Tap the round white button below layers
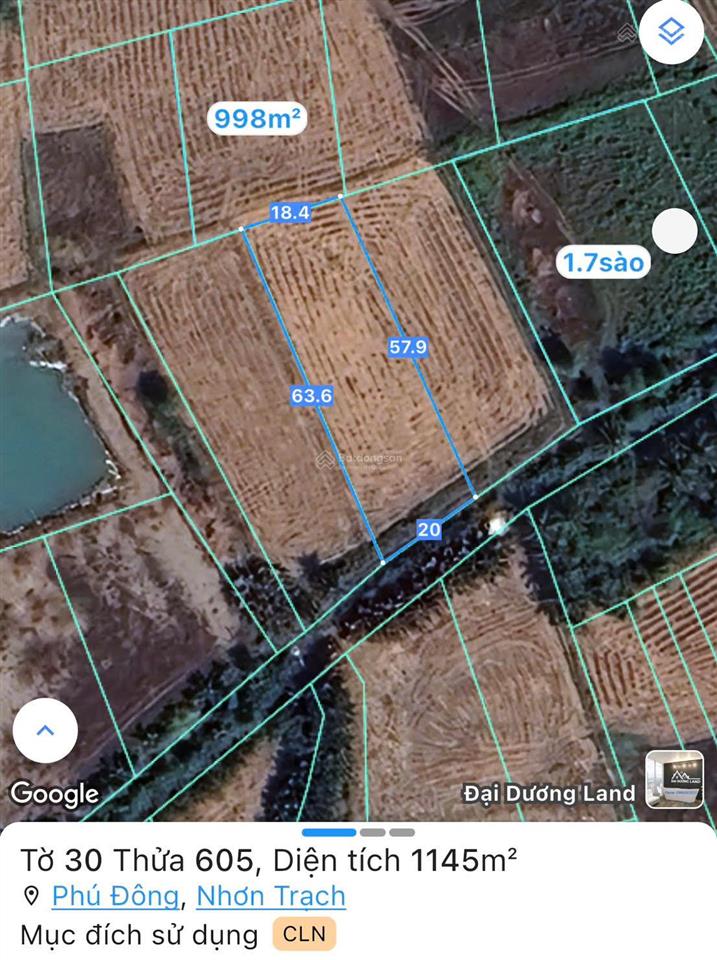The image size is (717, 960). (674, 232)
